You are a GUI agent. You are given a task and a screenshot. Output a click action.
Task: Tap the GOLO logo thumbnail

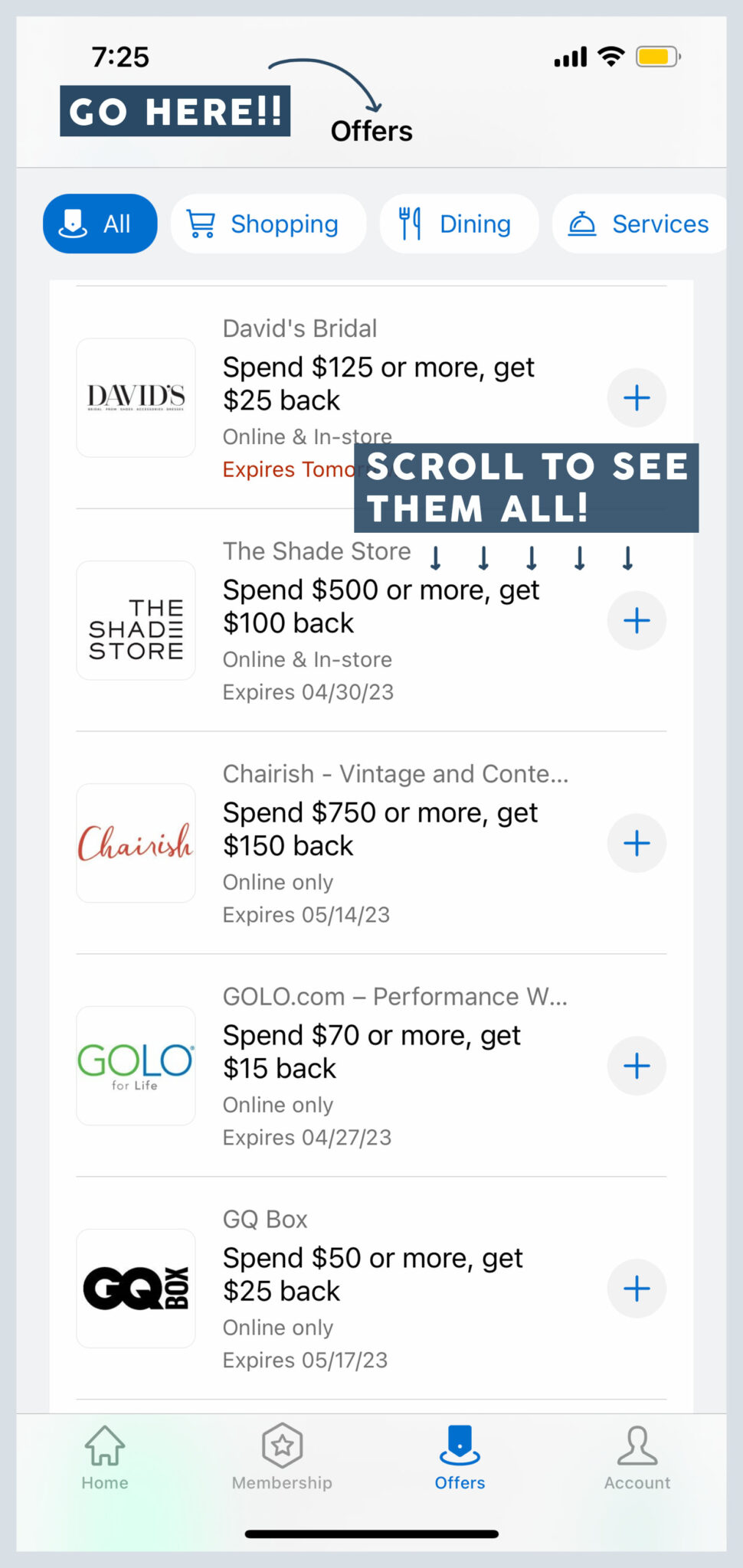click(135, 1066)
